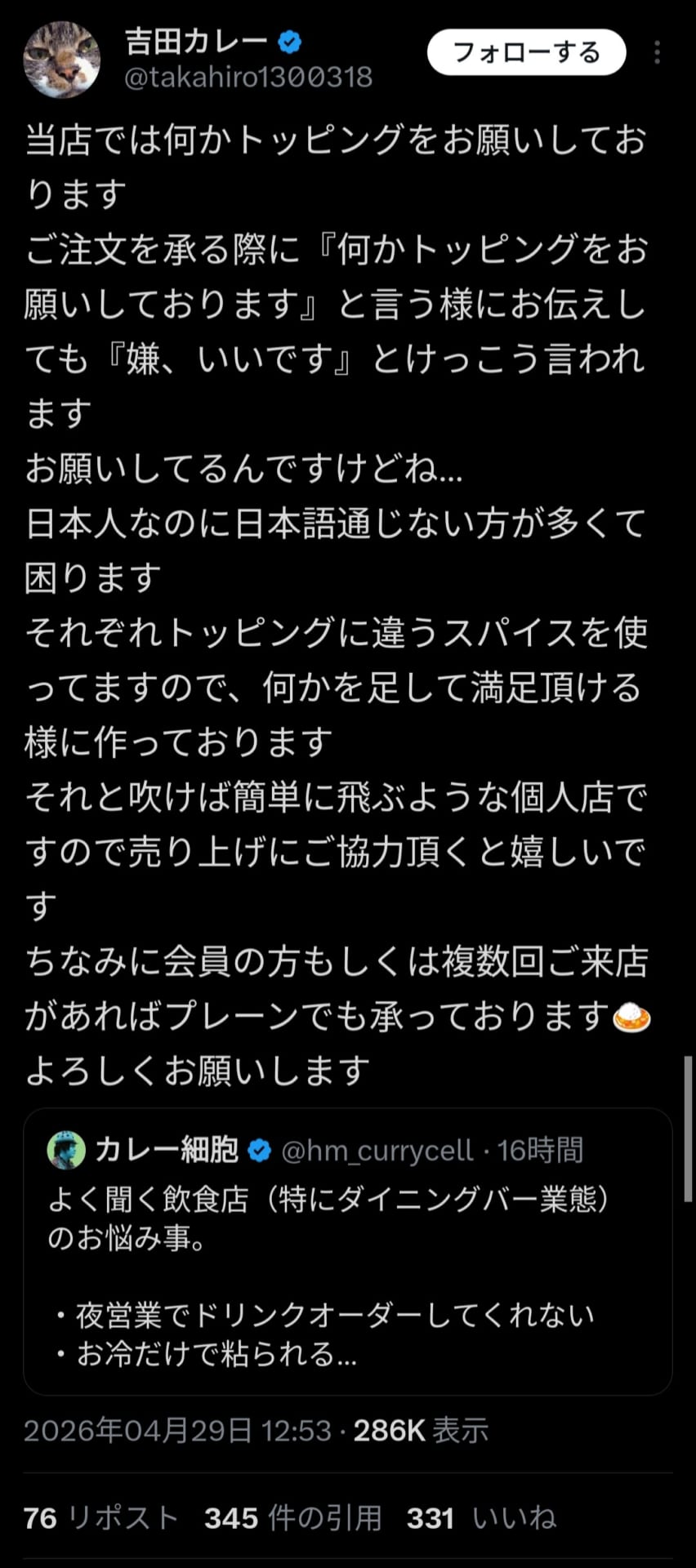The image size is (696, 1568).
Task: View the 76 リポスト list
Action: click(100, 1518)
